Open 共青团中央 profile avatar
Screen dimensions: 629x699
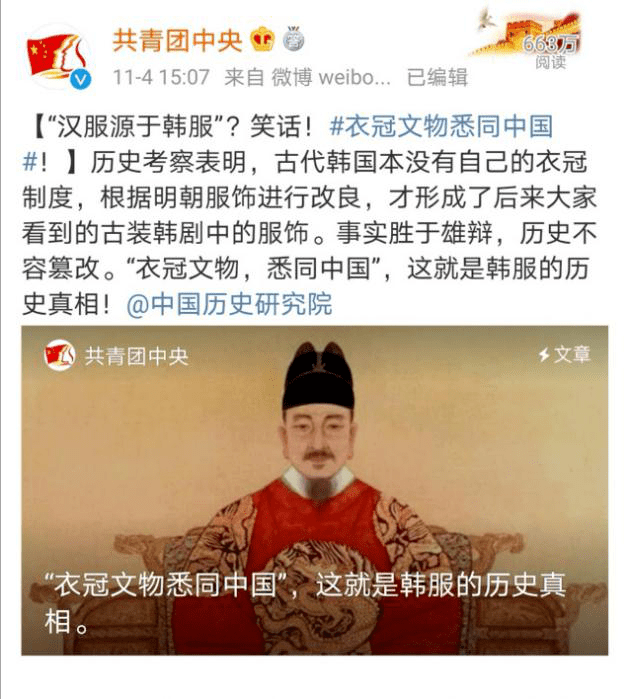pos(56,57)
